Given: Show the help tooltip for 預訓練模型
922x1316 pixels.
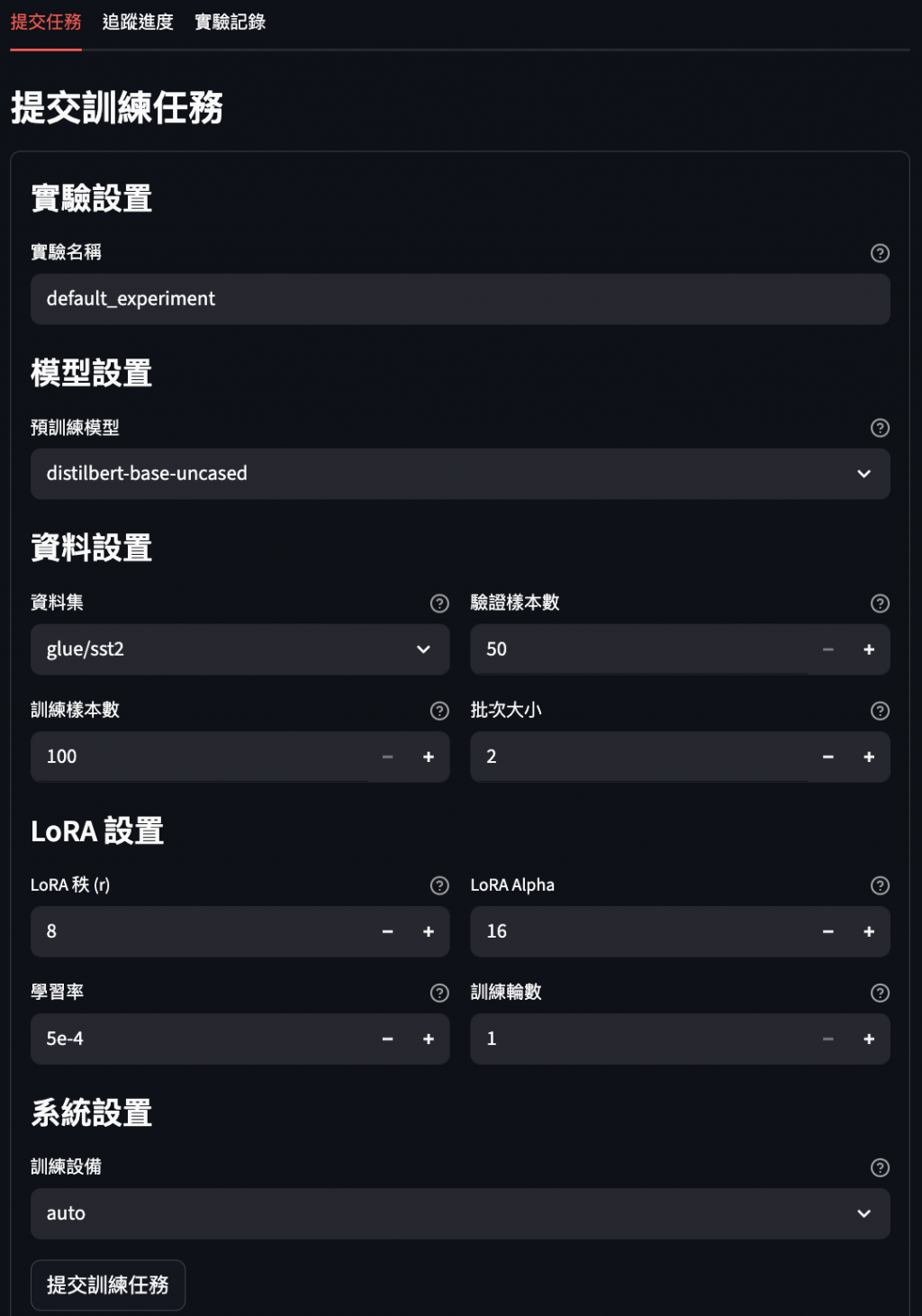Looking at the screenshot, I should (881, 428).
